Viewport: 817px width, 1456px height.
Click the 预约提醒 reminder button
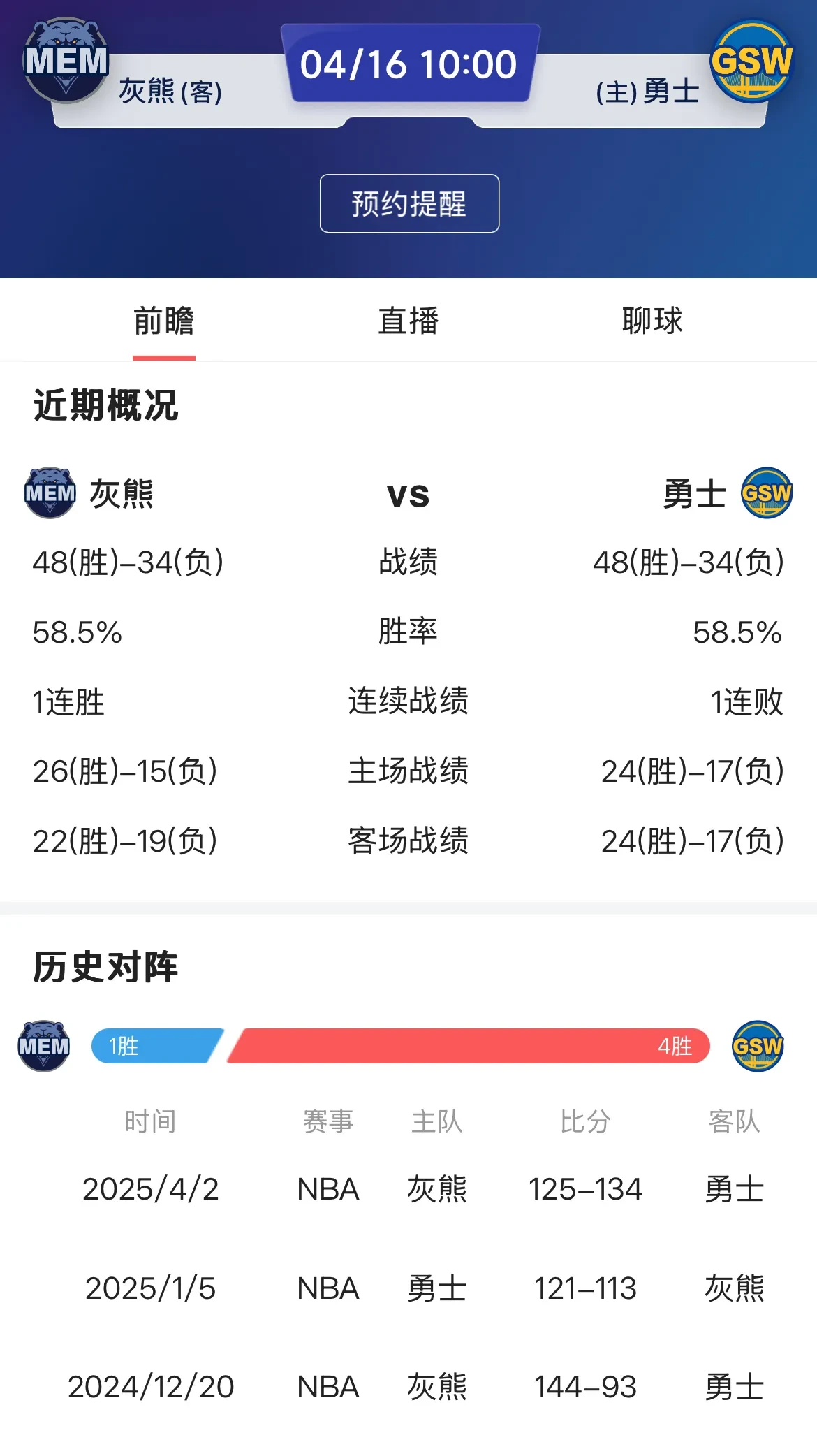(408, 203)
